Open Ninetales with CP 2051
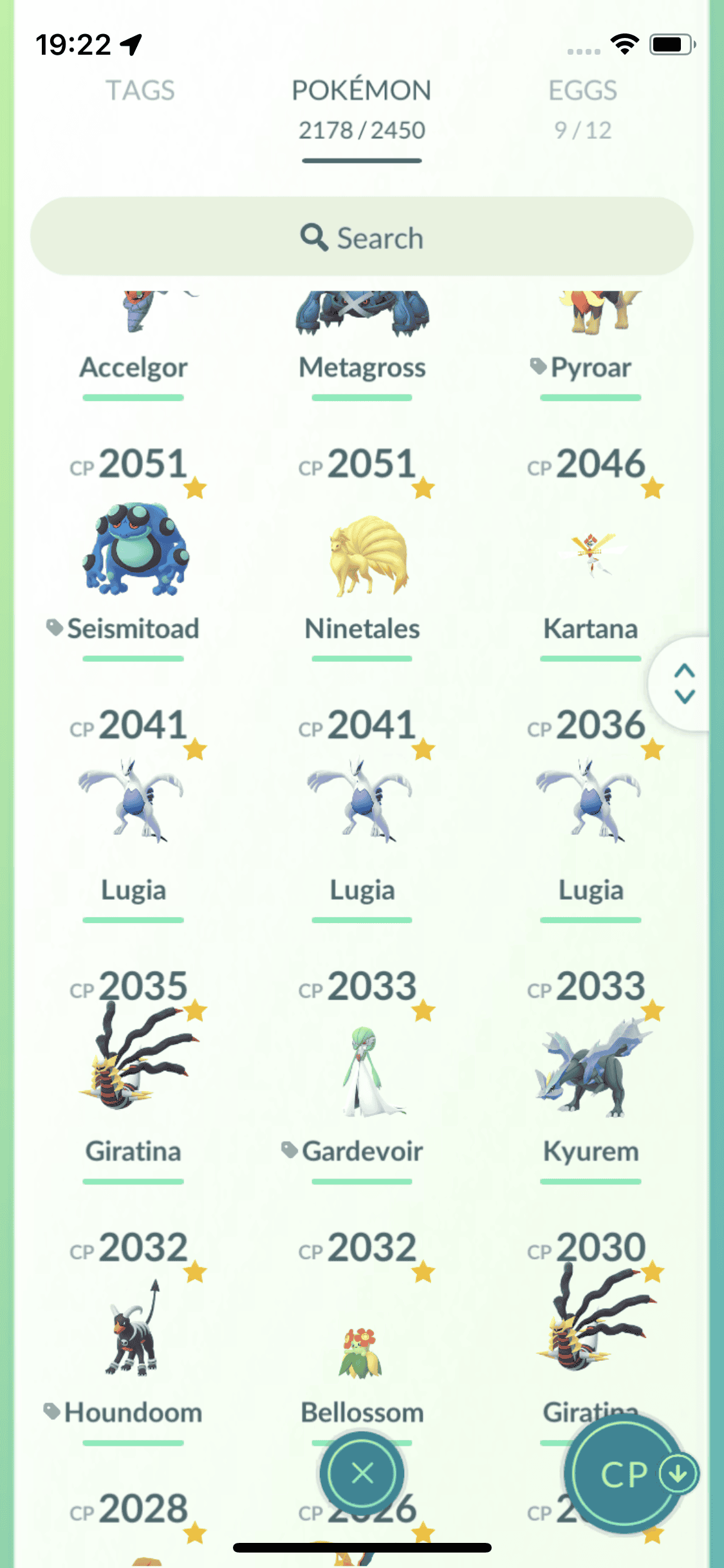 click(x=362, y=554)
